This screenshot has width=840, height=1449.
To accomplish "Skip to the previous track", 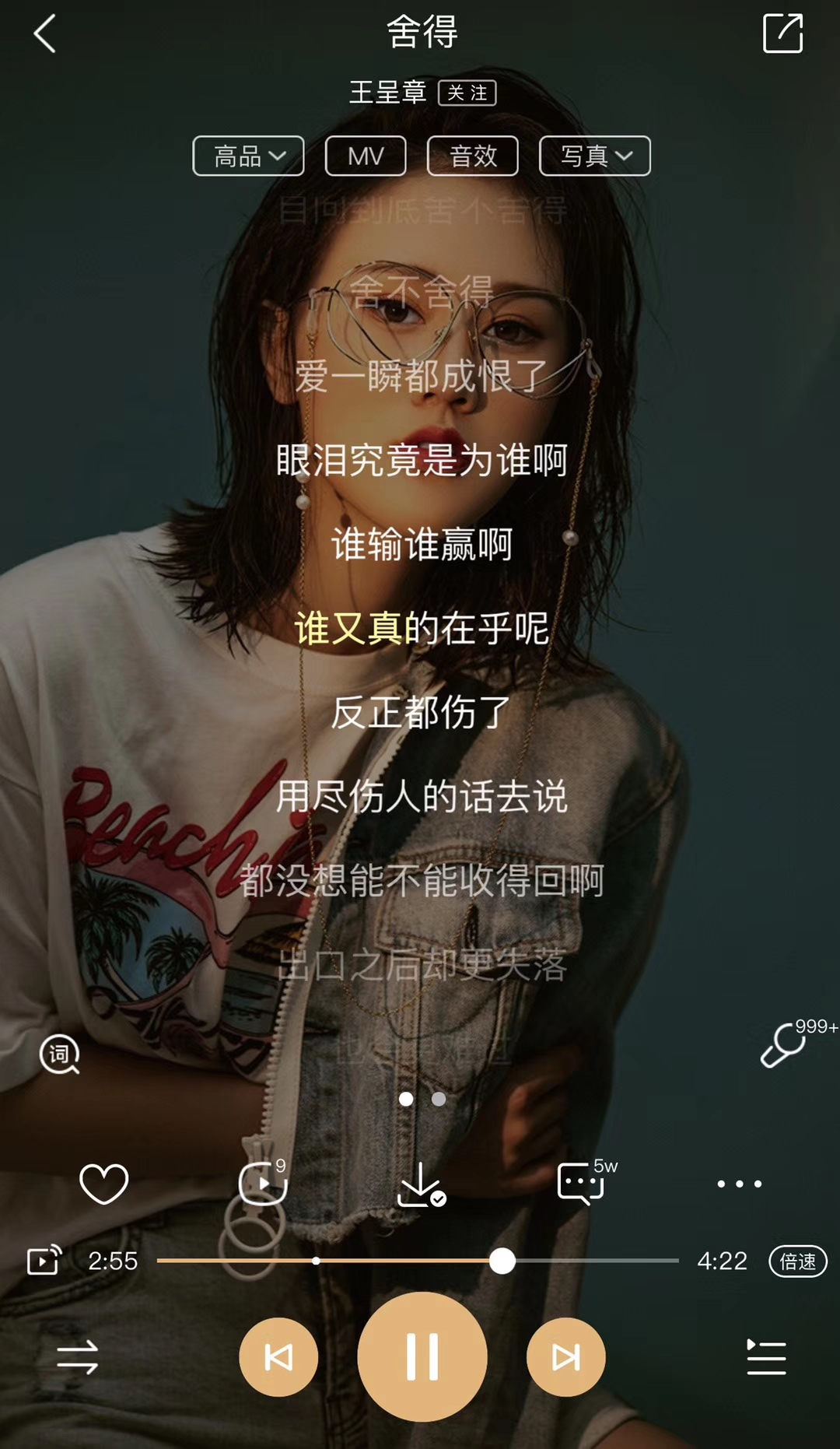I will [278, 1357].
